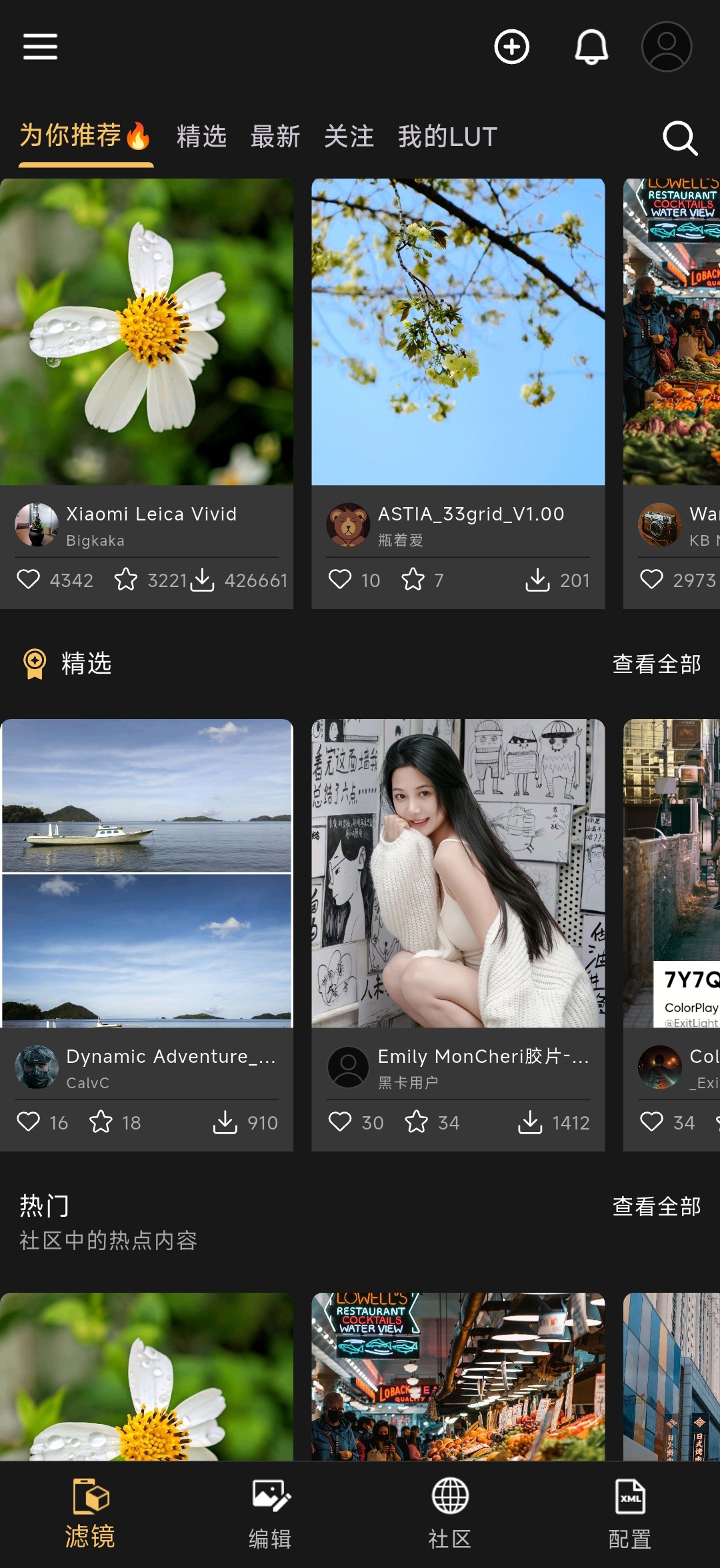The height and width of the screenshot is (1568, 720).
Task: View all in the 精选 section
Action: point(656,664)
